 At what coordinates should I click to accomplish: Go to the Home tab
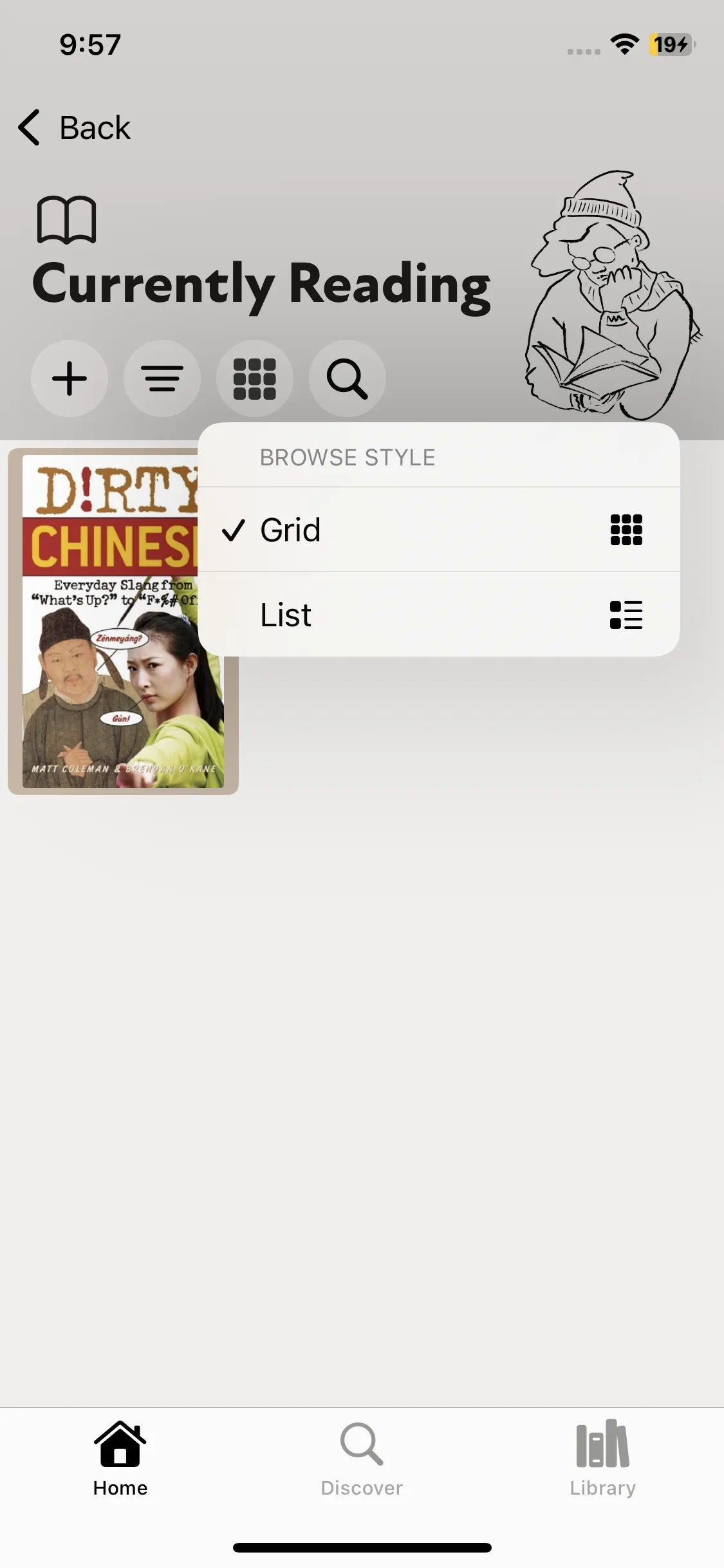pyautogui.click(x=120, y=1459)
